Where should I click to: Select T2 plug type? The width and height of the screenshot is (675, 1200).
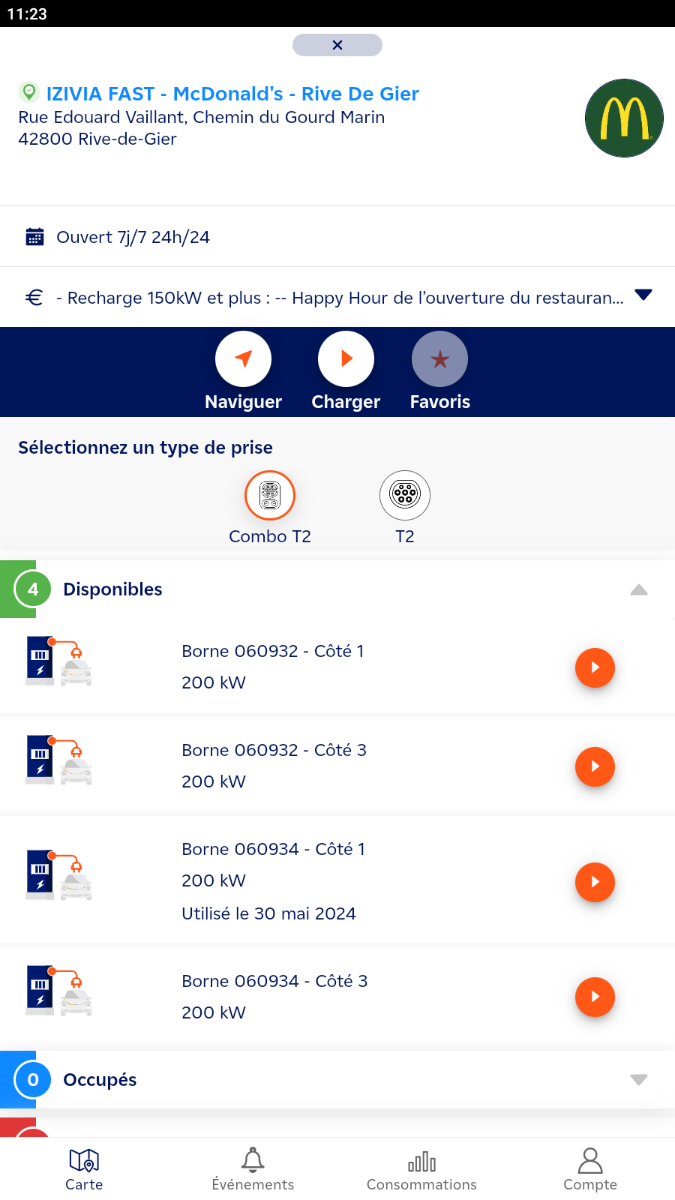coord(404,496)
